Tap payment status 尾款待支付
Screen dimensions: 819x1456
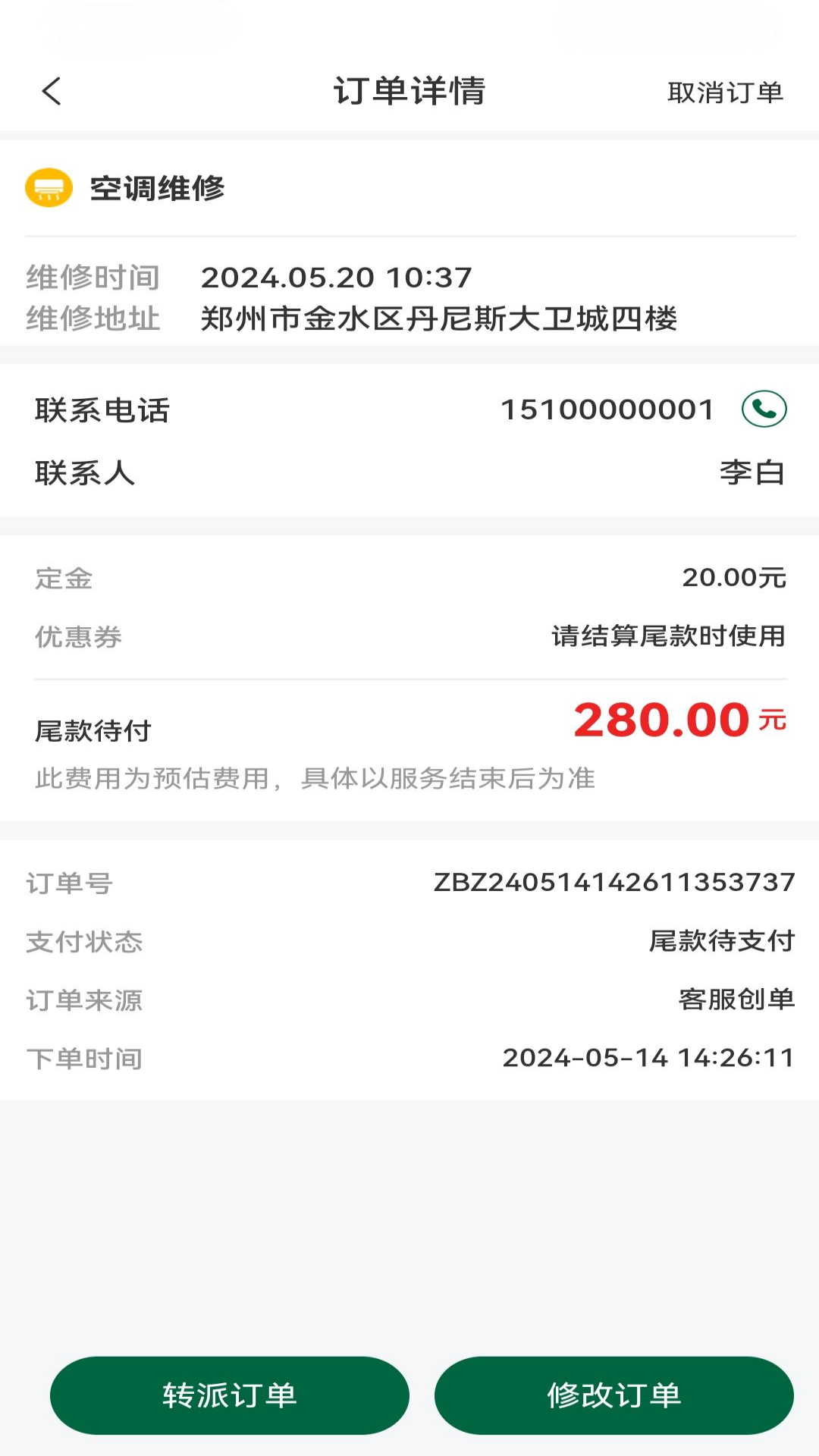(723, 943)
